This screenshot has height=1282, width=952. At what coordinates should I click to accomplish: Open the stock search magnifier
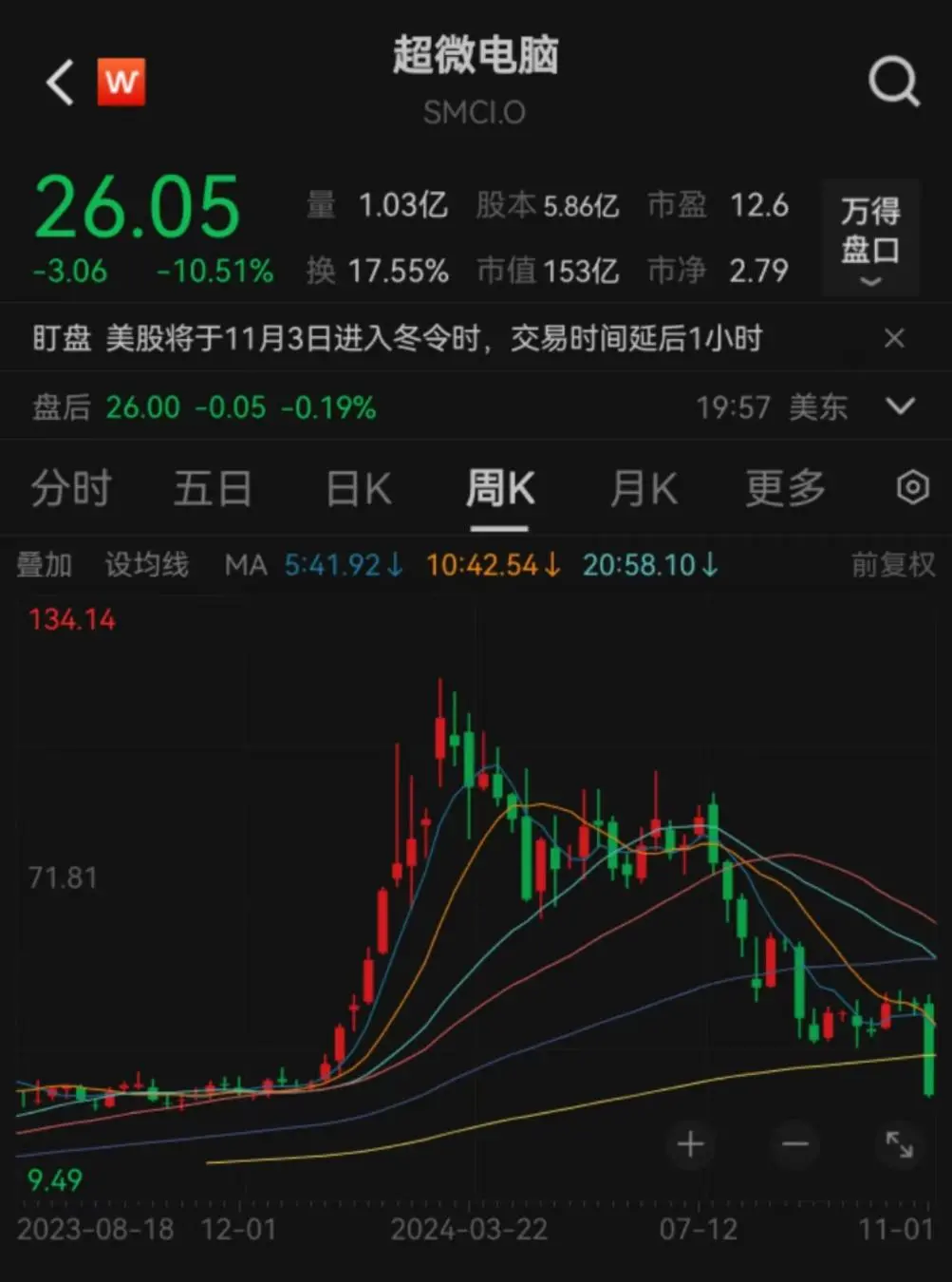[893, 83]
